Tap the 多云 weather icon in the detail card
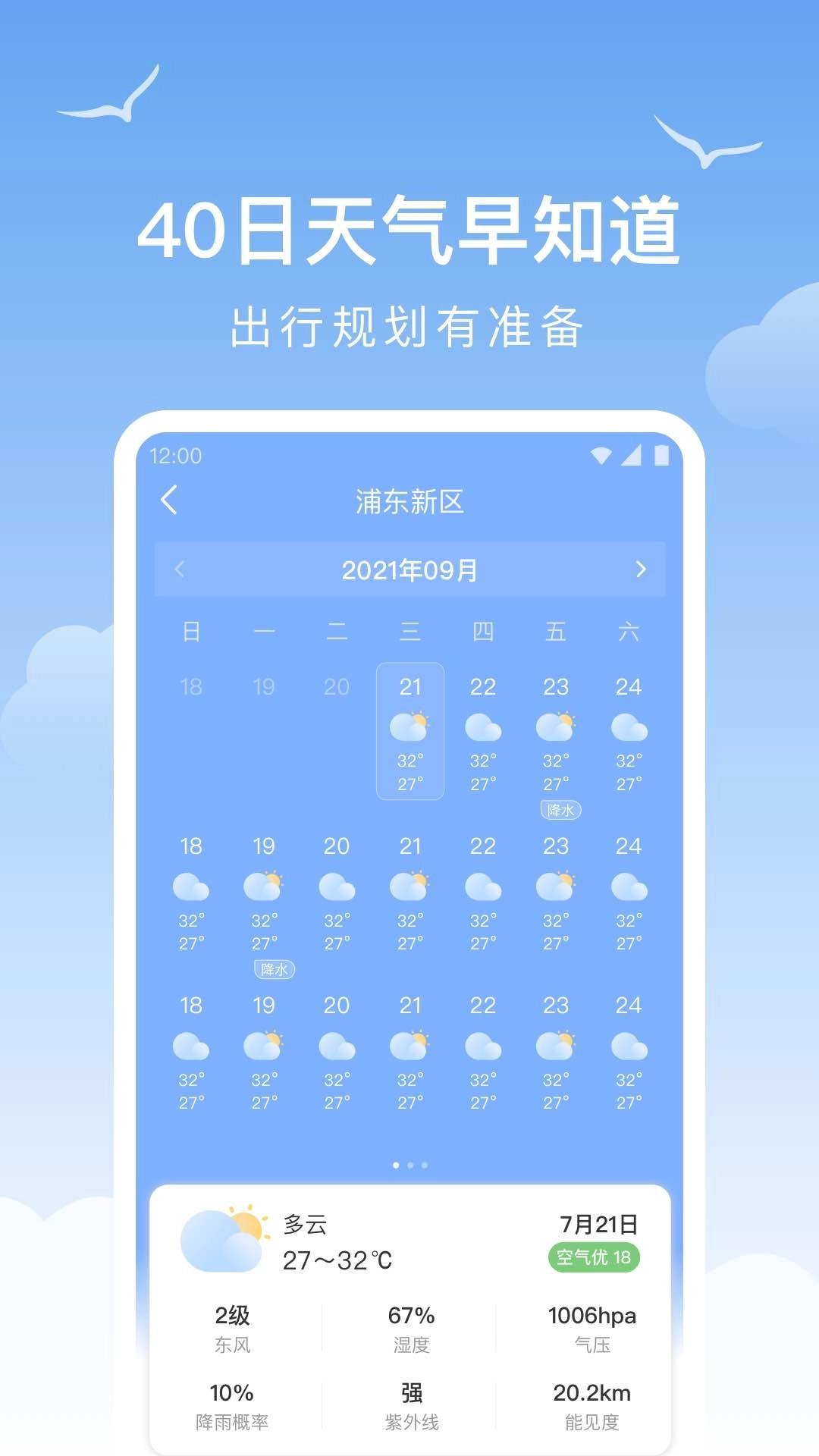Viewport: 819px width, 1456px height. coord(222,1238)
